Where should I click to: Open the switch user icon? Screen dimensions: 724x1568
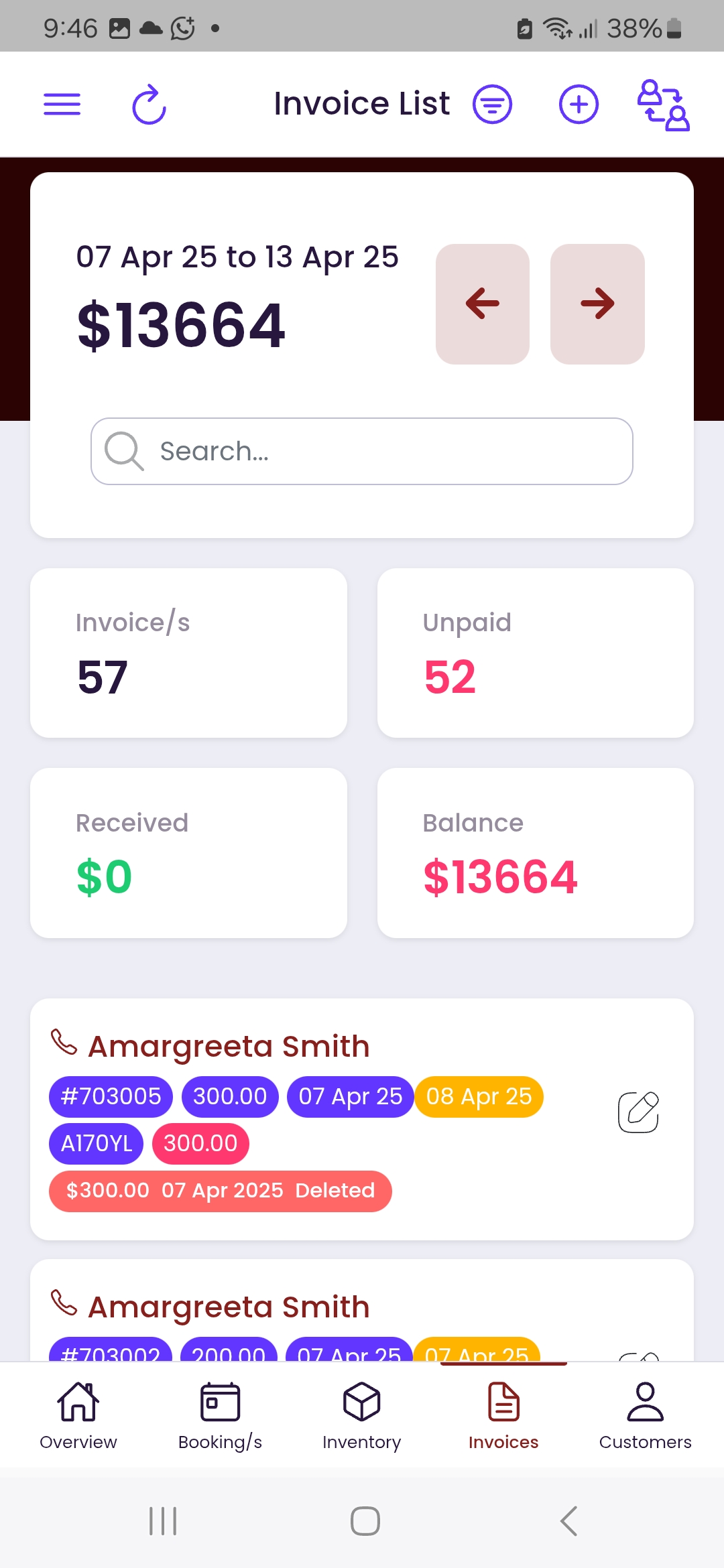point(663,105)
